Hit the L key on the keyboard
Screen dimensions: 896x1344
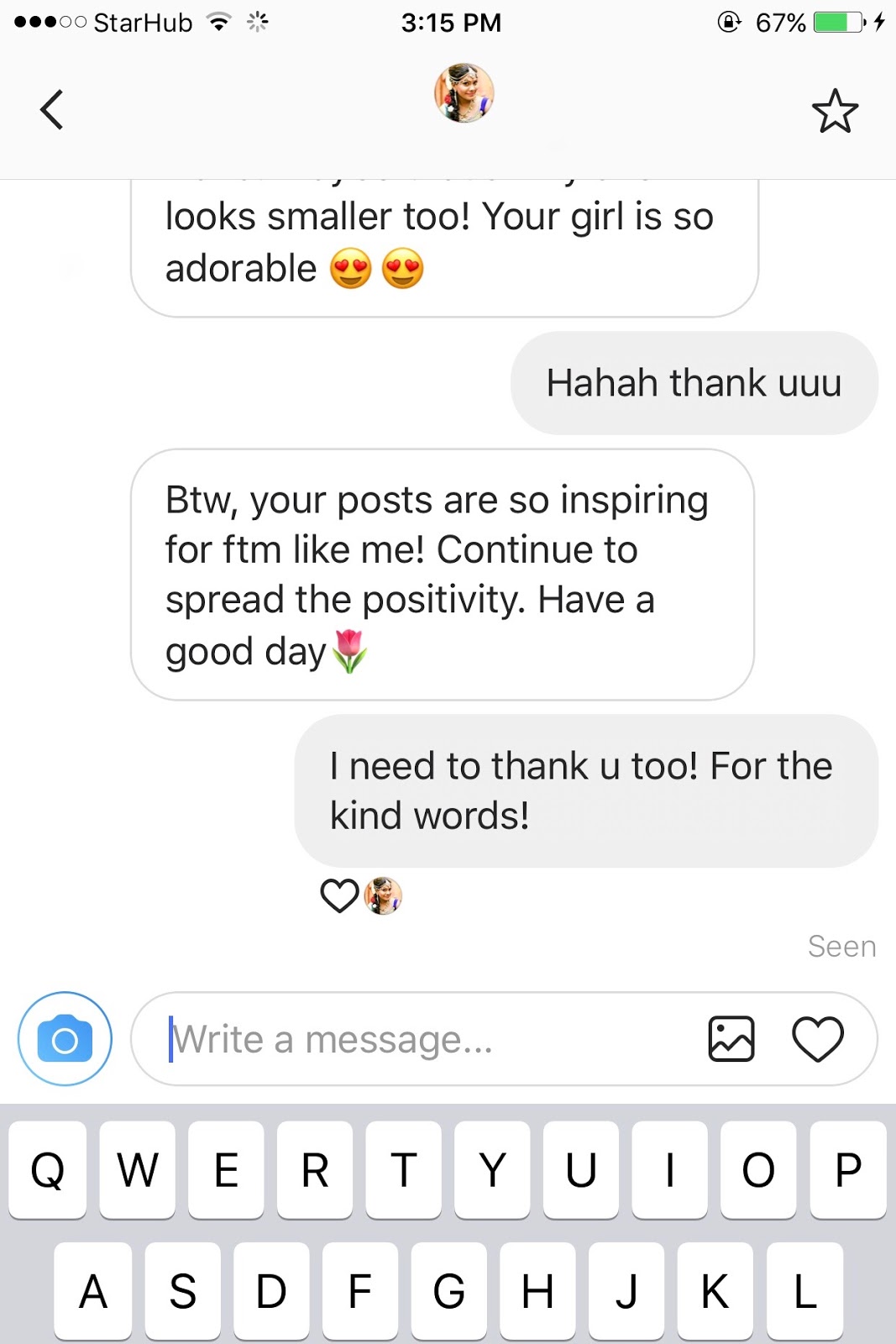tap(804, 1290)
